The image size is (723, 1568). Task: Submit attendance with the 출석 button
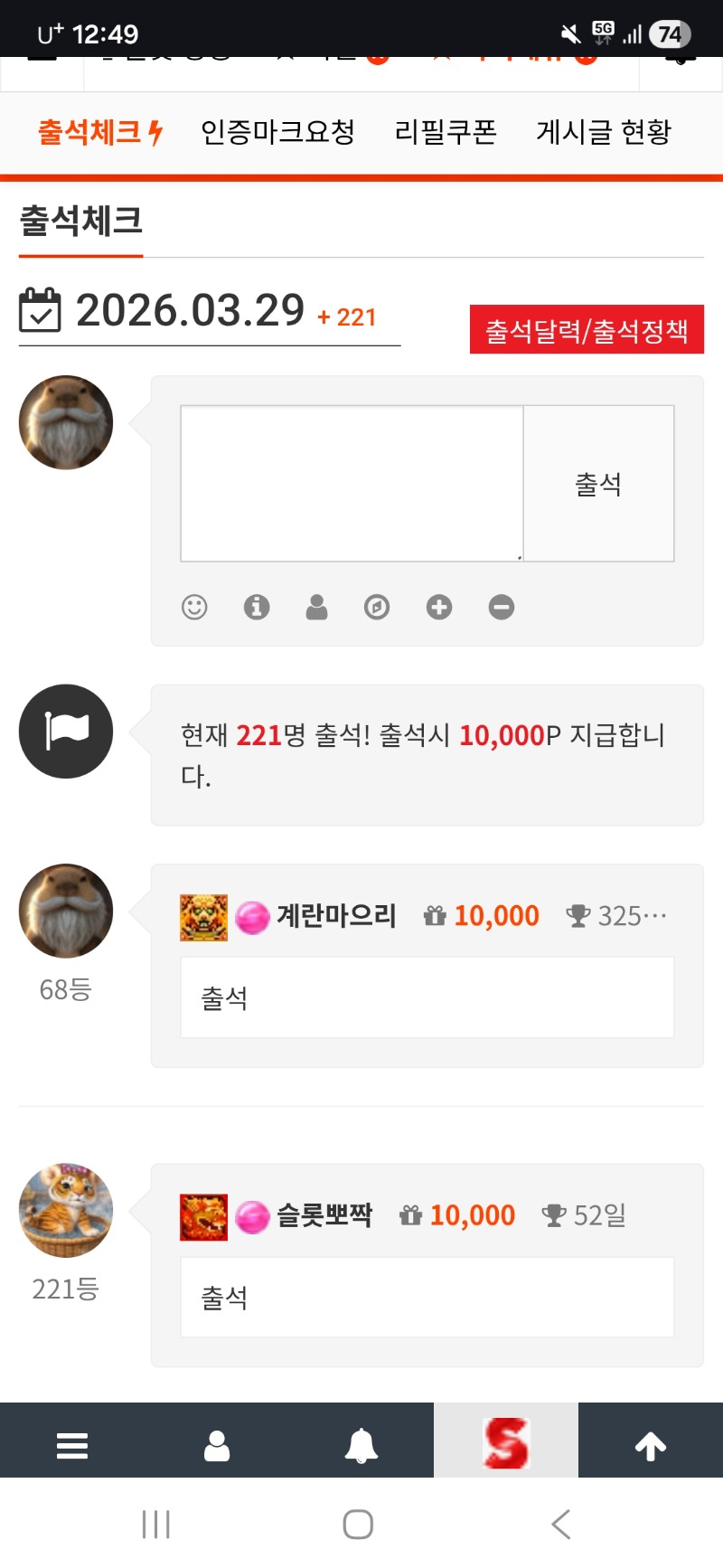[x=598, y=484]
